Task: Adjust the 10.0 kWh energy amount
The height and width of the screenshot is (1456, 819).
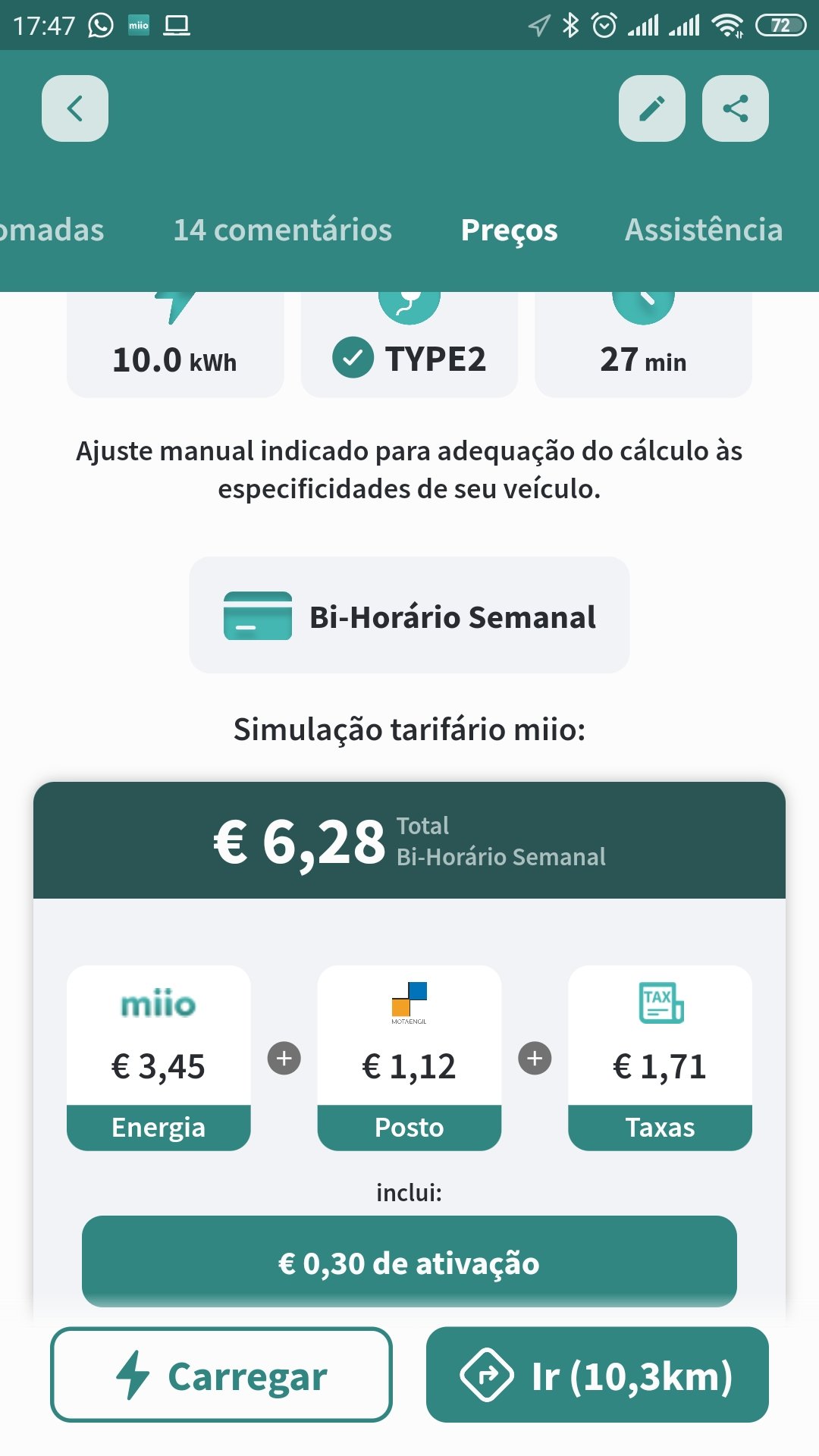Action: (x=175, y=350)
